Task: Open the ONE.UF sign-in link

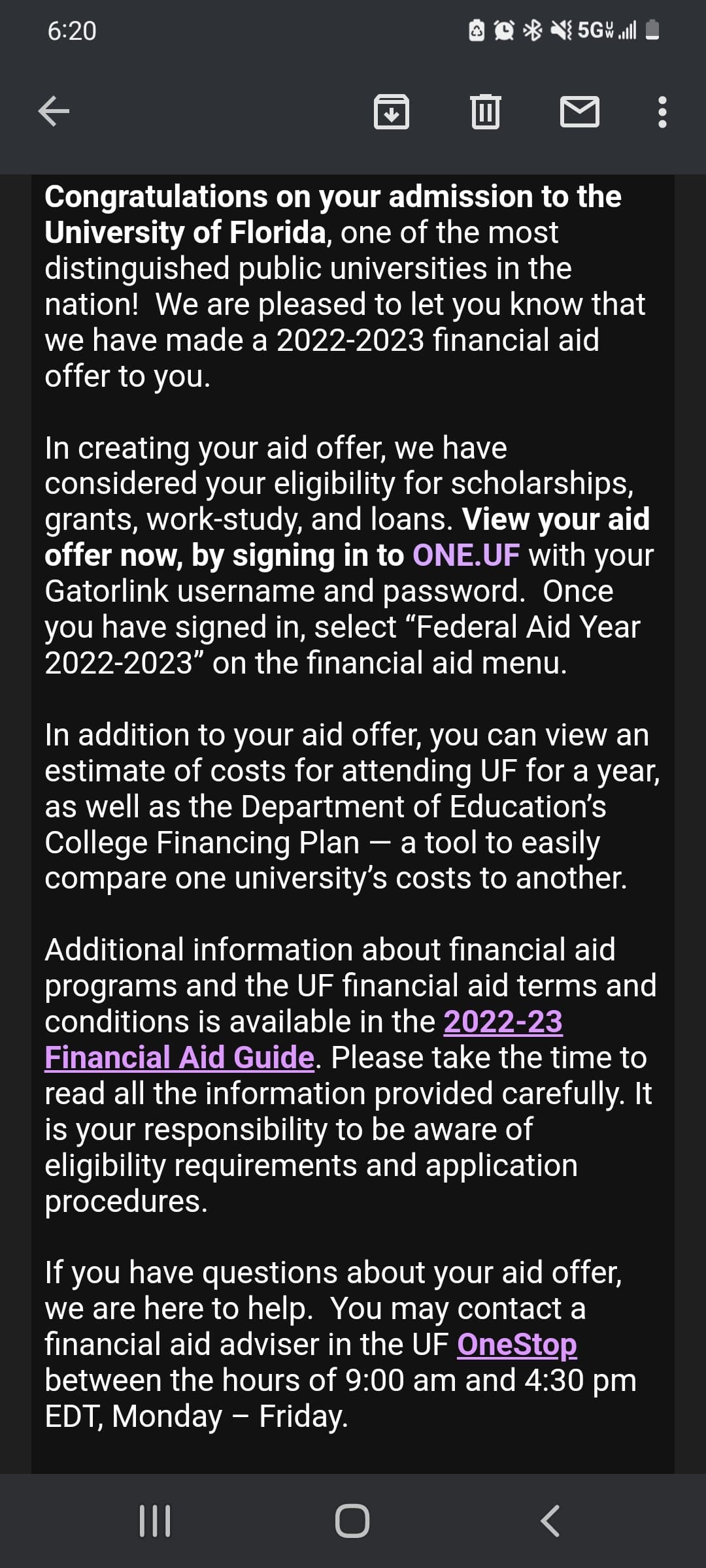Action: (465, 555)
